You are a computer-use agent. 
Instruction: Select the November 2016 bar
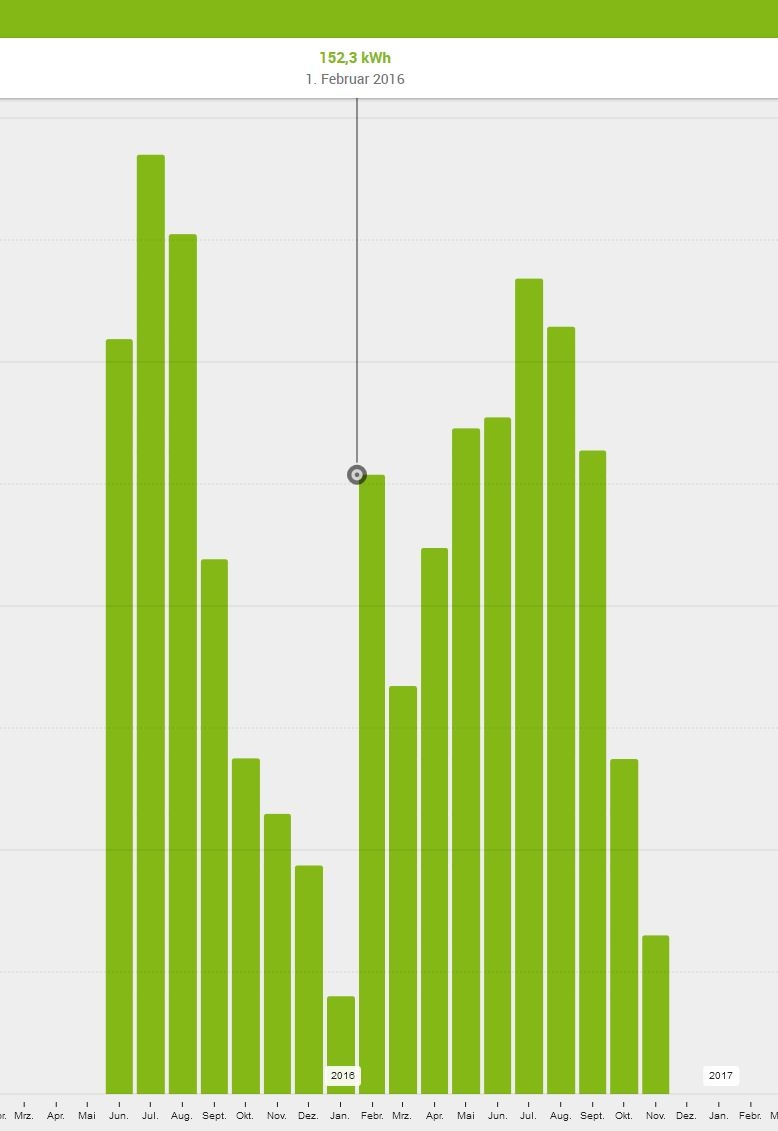[x=655, y=1014]
